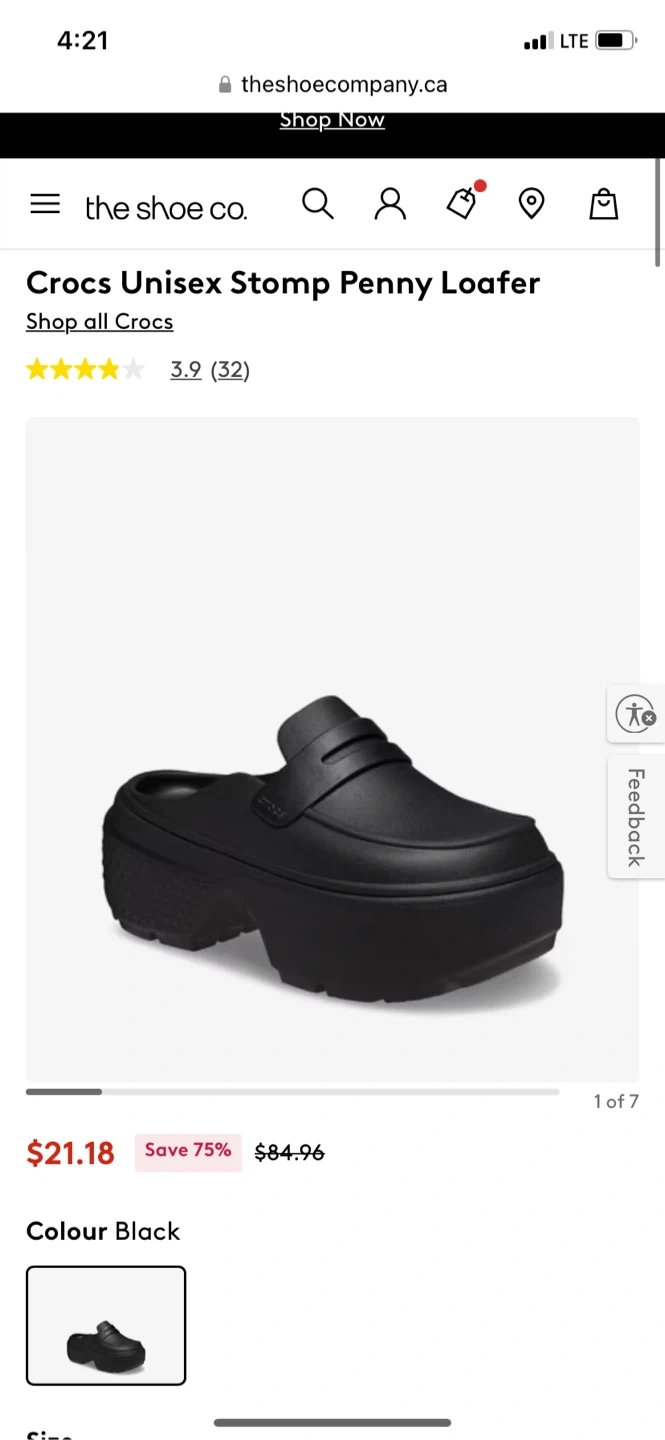
Task: Select the Black colour swatch
Action: point(106,1326)
